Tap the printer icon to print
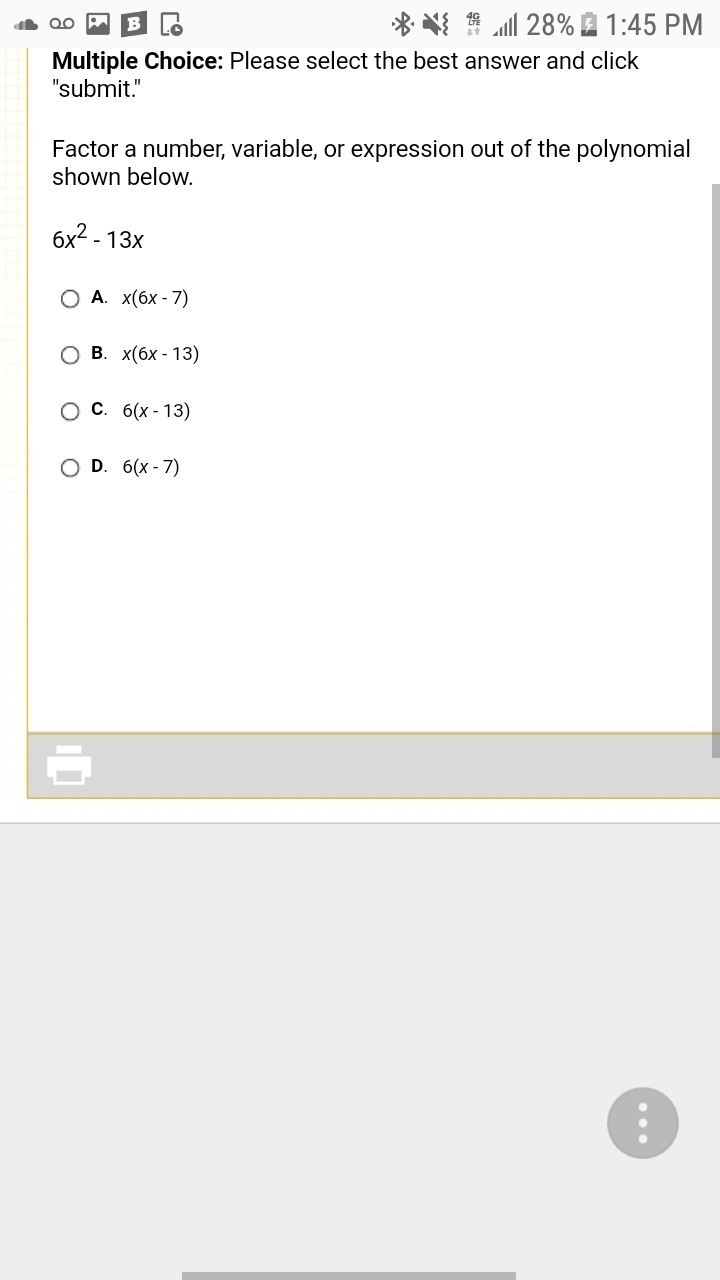 (69, 765)
